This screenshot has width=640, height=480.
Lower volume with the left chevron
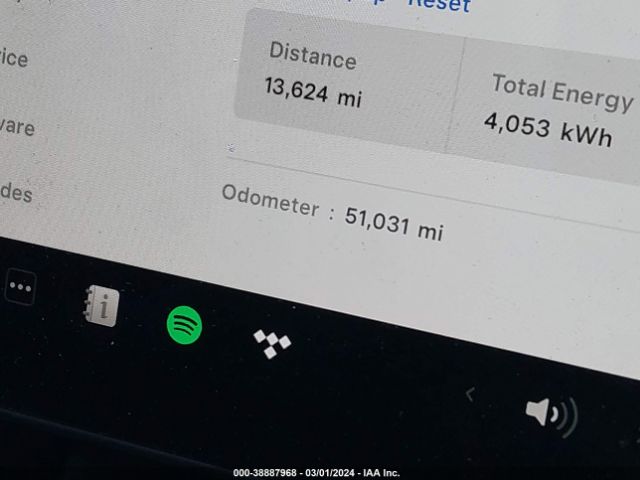tap(469, 395)
